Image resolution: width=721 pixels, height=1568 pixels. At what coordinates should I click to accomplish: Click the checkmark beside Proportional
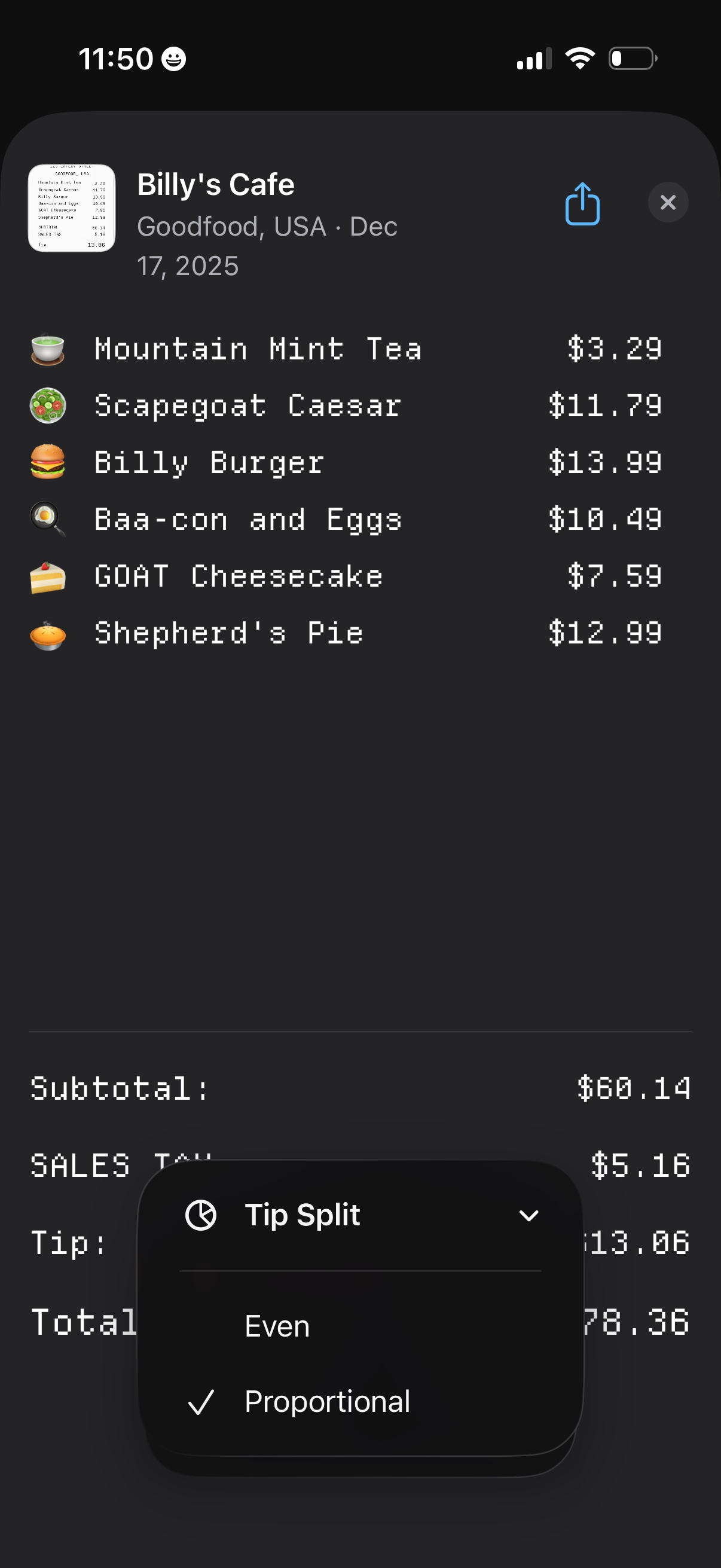[203, 1402]
